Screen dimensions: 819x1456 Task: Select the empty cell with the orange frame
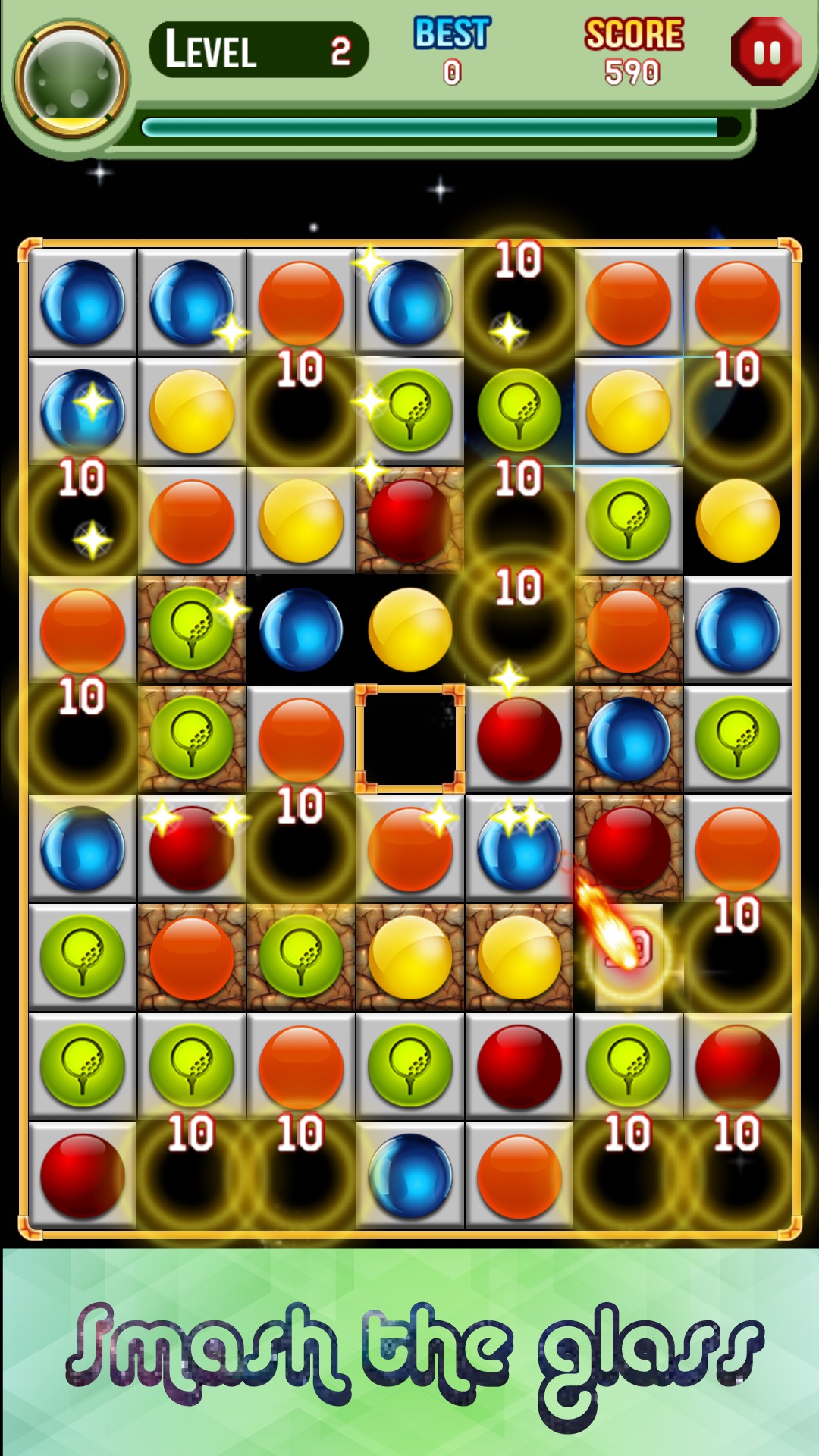tap(409, 739)
